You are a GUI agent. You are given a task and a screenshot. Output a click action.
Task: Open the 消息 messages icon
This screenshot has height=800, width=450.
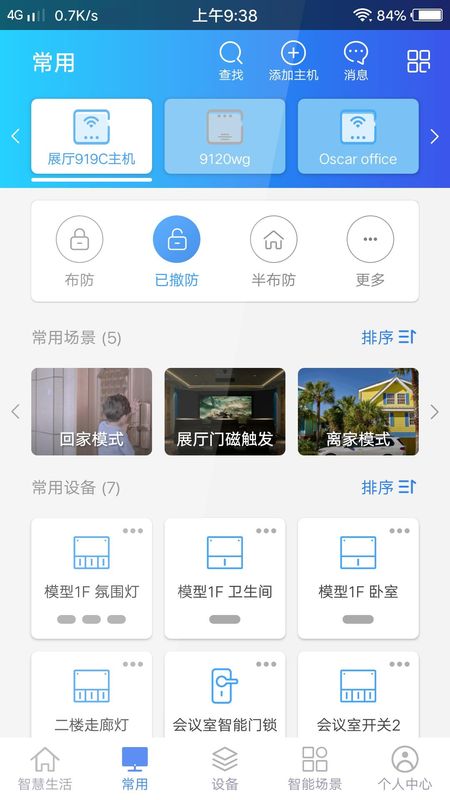pos(356,61)
